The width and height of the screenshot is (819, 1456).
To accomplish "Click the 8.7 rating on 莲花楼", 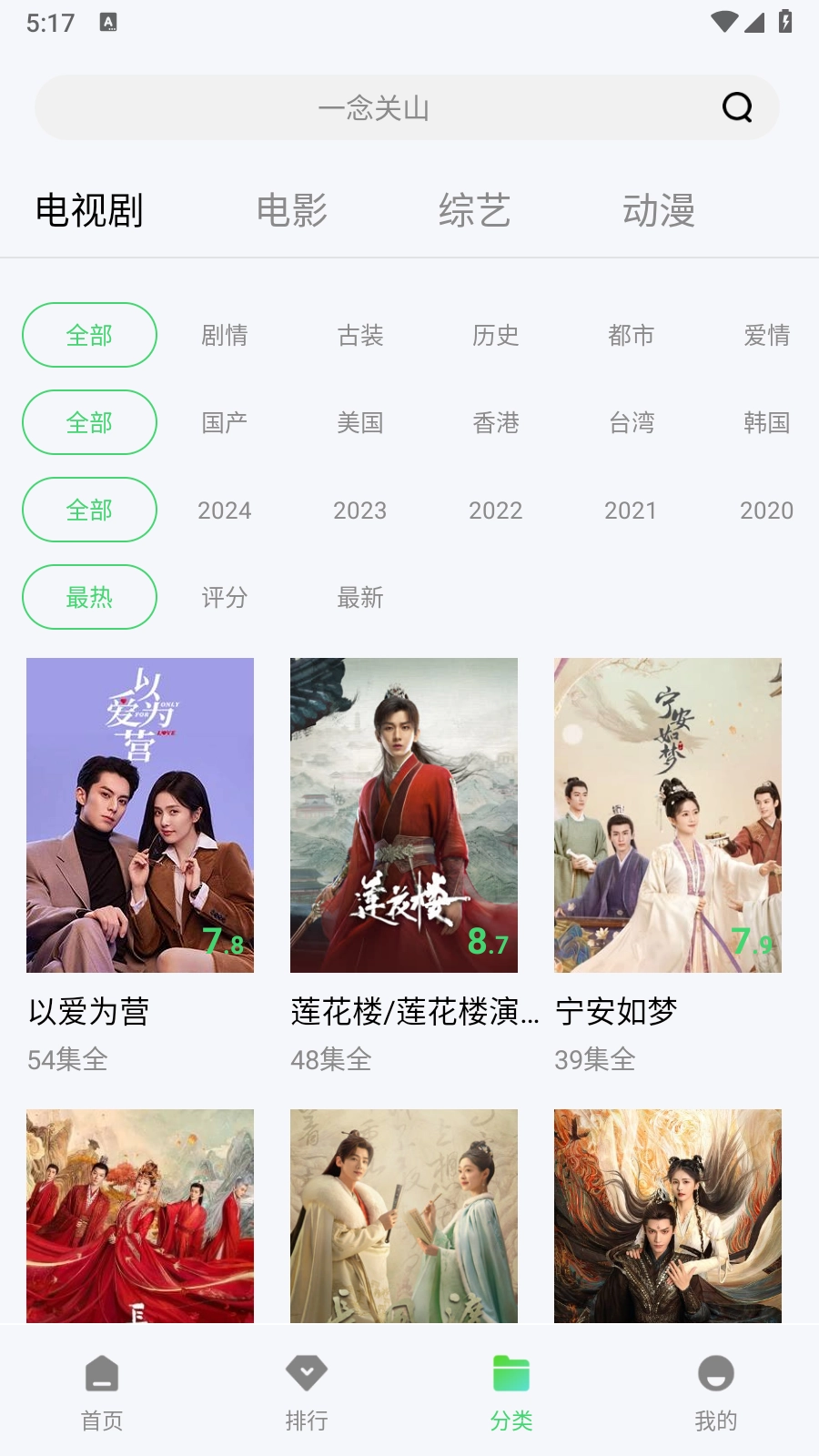I will (x=489, y=944).
